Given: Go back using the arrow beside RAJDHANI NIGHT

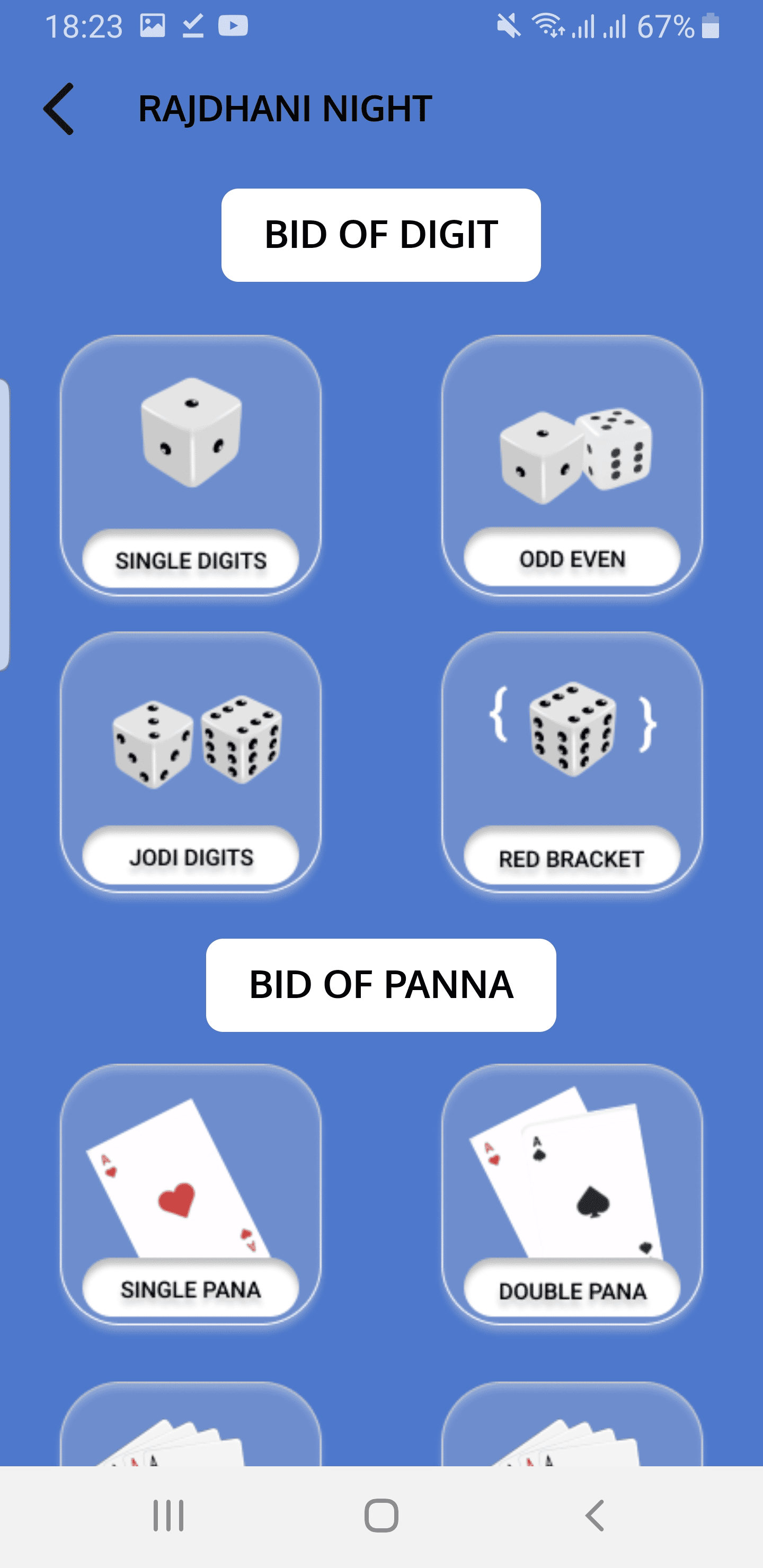Looking at the screenshot, I should click(x=58, y=110).
